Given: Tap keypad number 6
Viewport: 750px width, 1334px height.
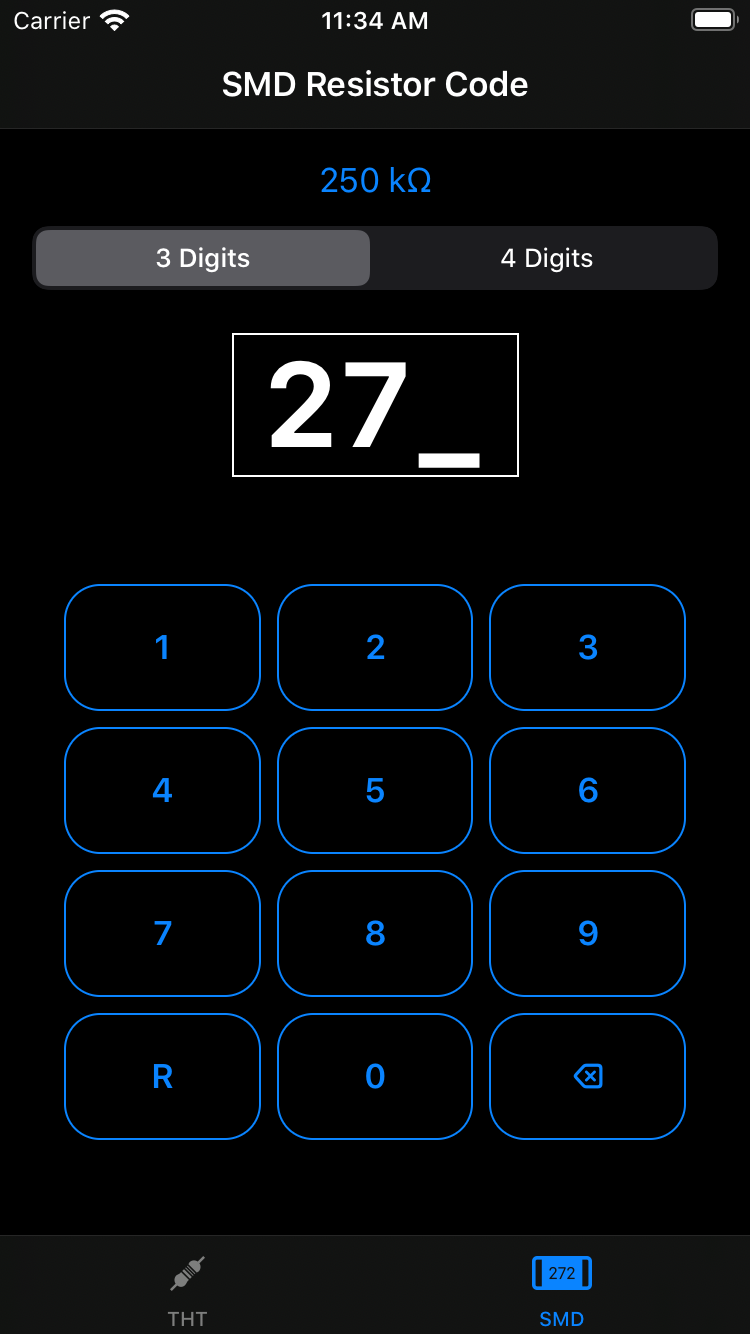Looking at the screenshot, I should pos(587,790).
